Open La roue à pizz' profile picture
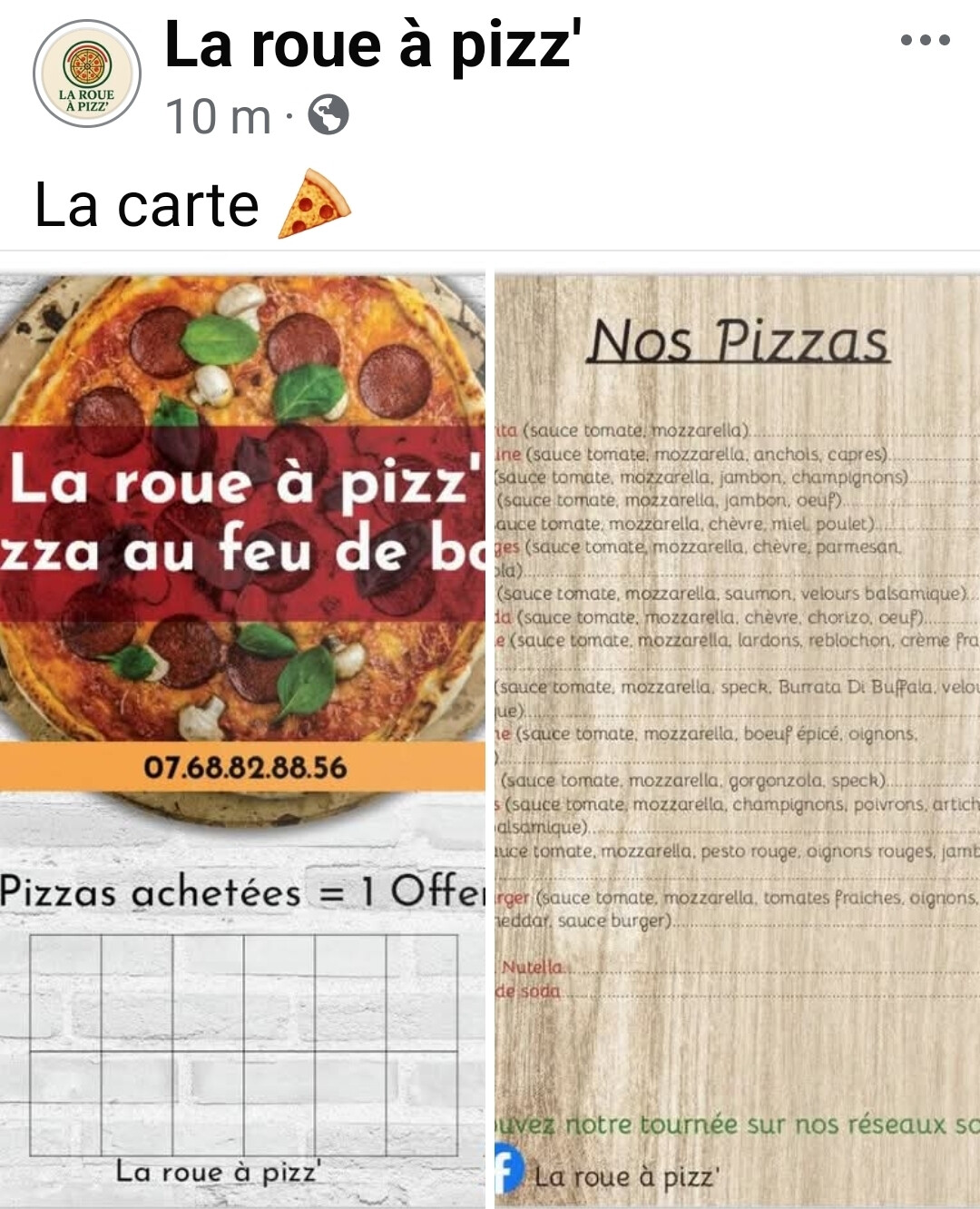980x1209 pixels. click(x=87, y=74)
